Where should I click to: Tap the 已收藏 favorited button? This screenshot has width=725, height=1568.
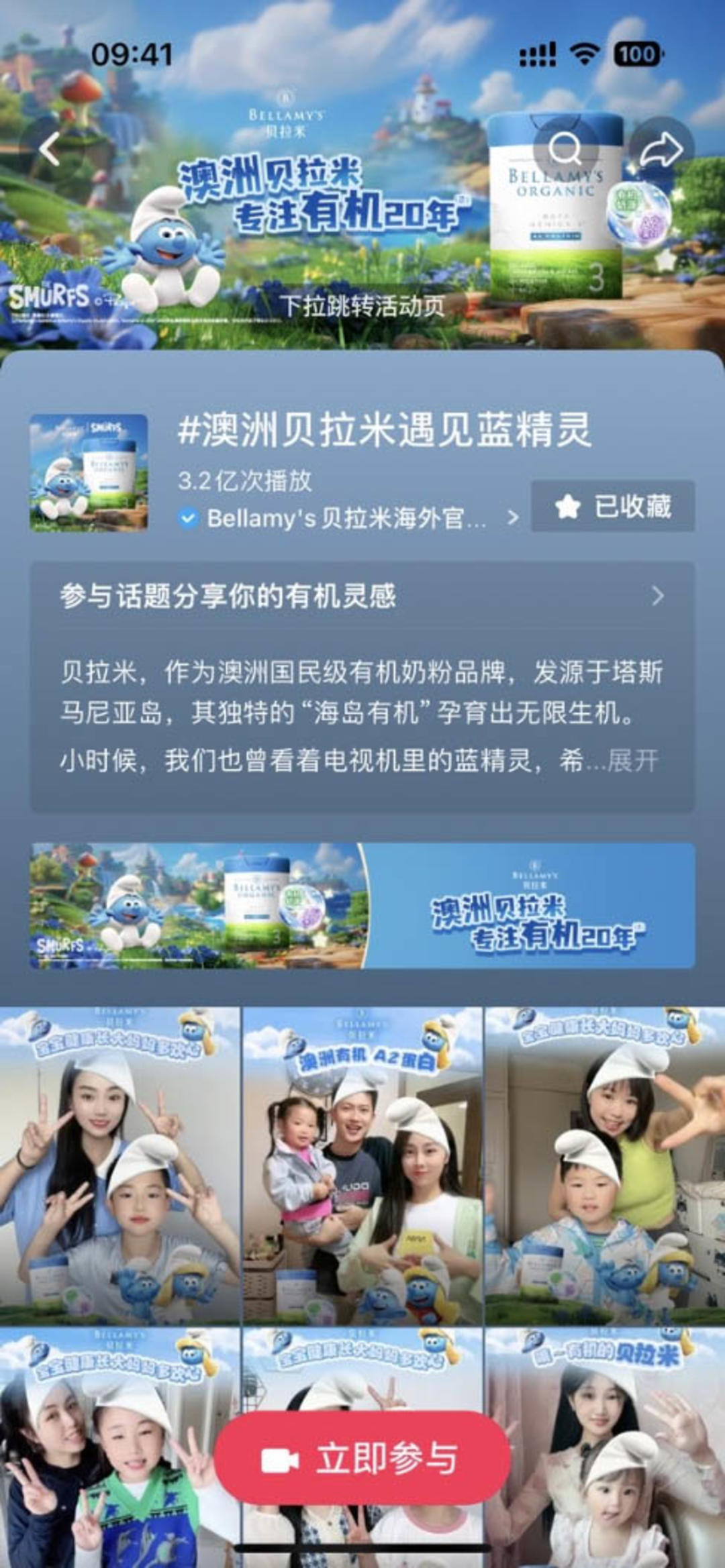point(613,507)
